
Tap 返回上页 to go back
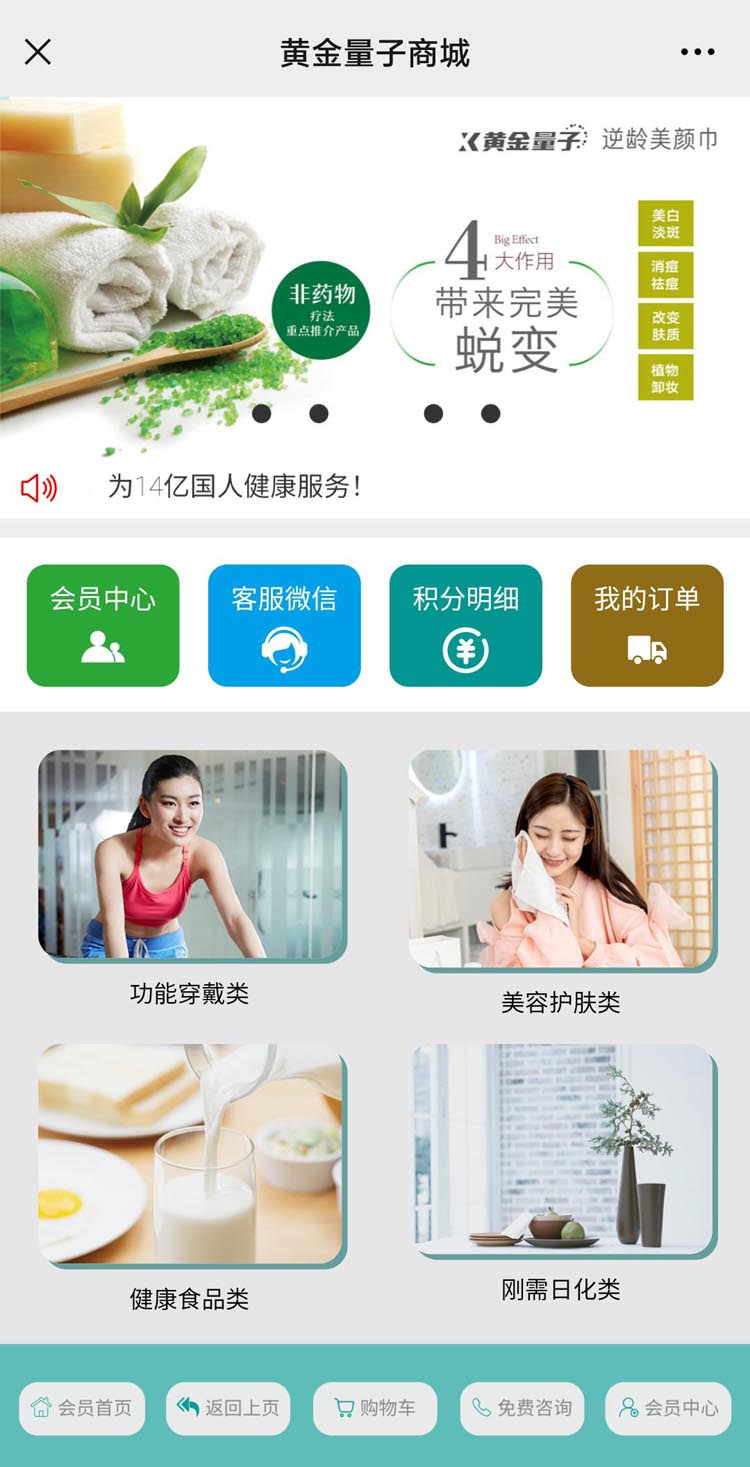point(228,1408)
